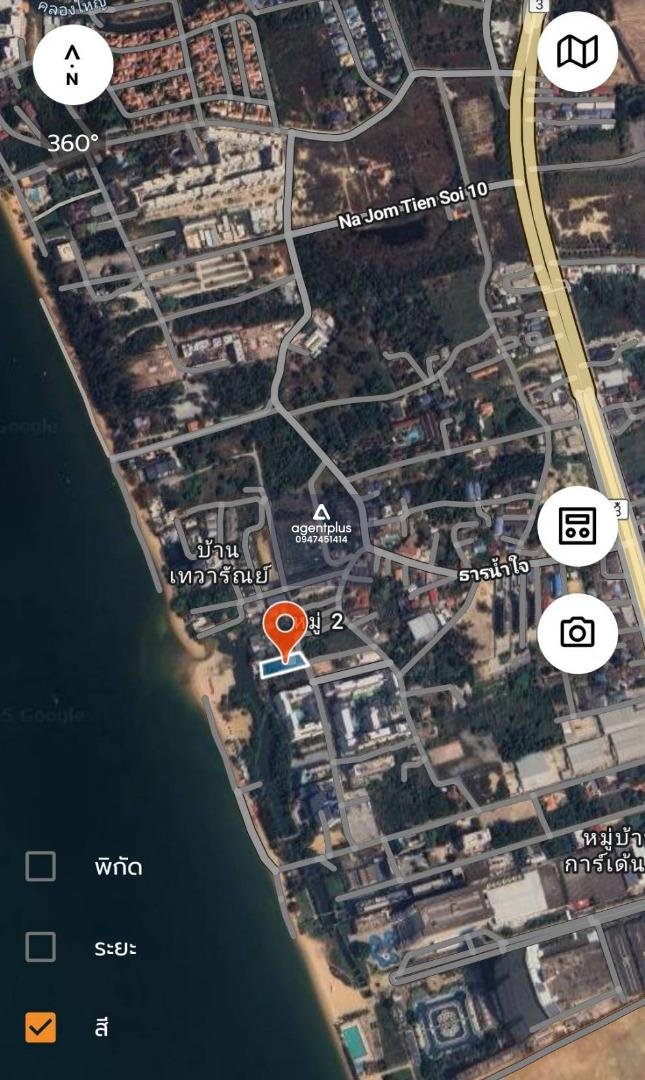645x1080 pixels.
Task: Open the land measurement tool icon
Action: [577, 526]
